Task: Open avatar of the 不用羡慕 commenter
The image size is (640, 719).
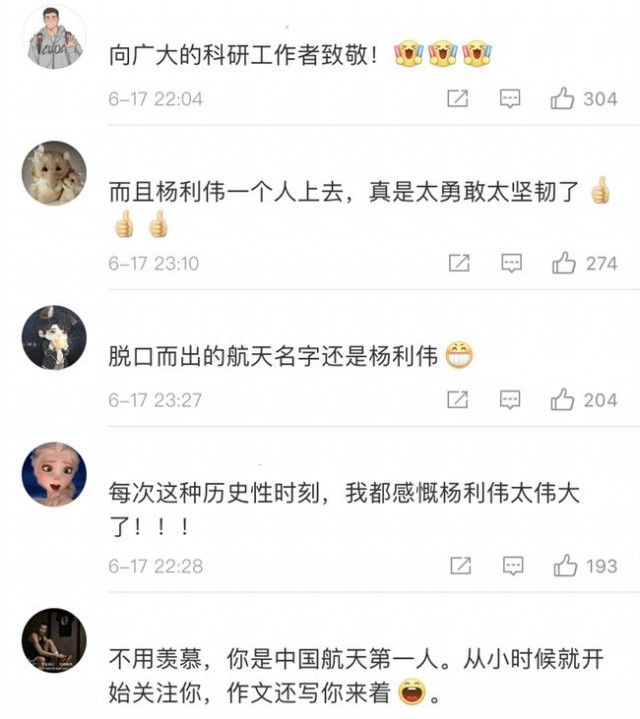Action: click(x=54, y=639)
